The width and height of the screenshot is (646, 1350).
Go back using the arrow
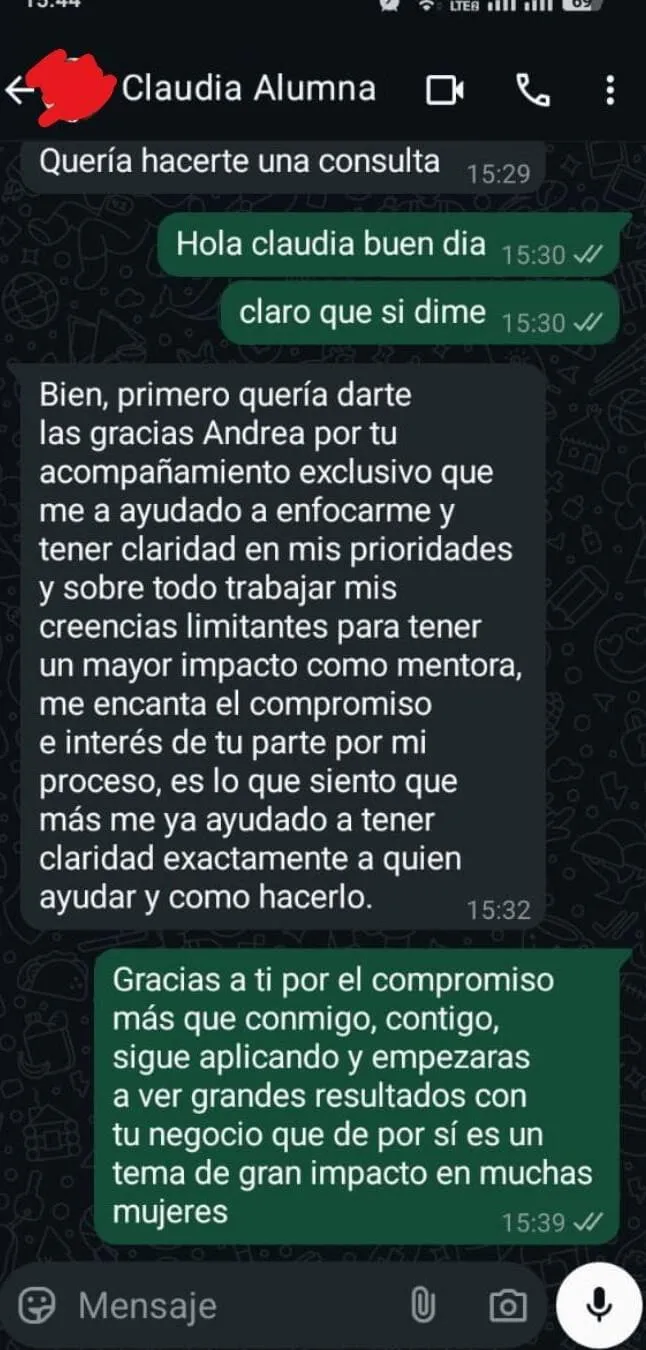[19, 91]
